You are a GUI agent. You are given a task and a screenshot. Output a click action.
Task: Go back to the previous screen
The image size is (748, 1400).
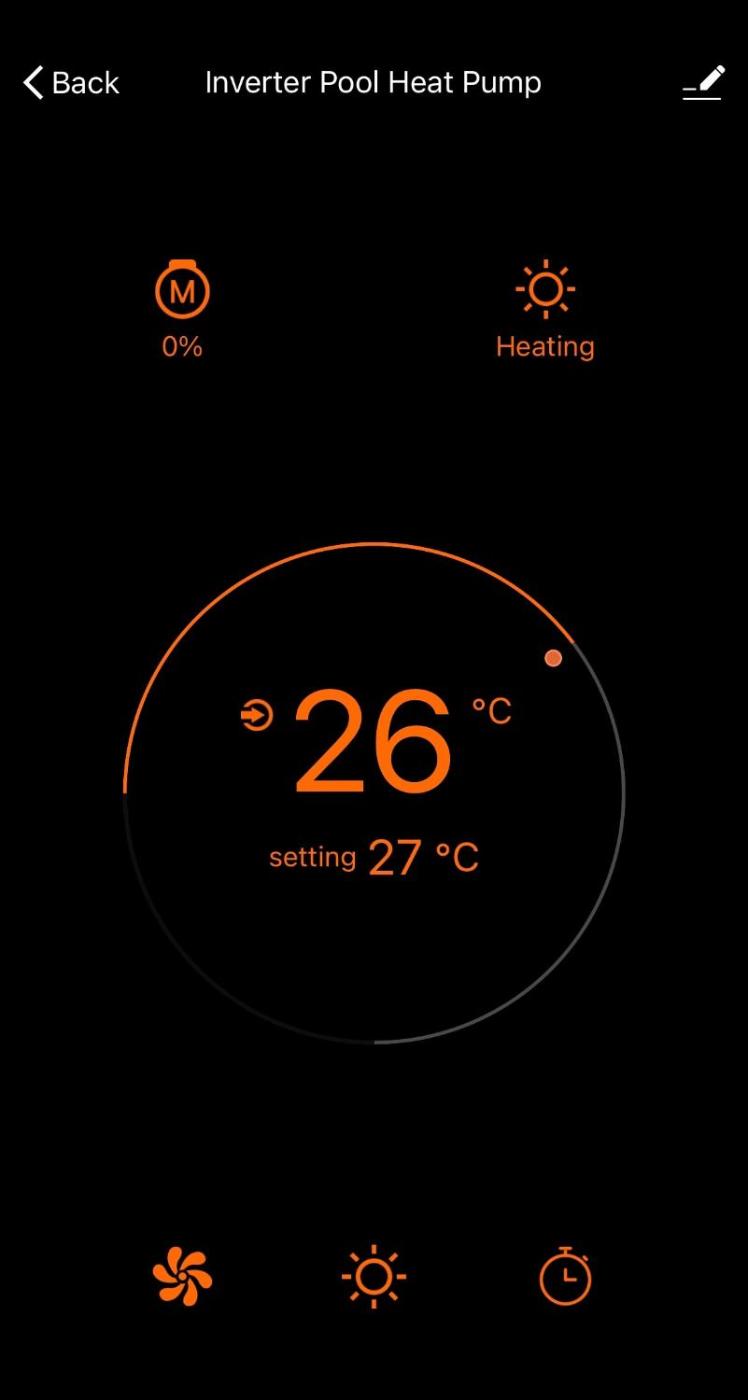(x=70, y=83)
